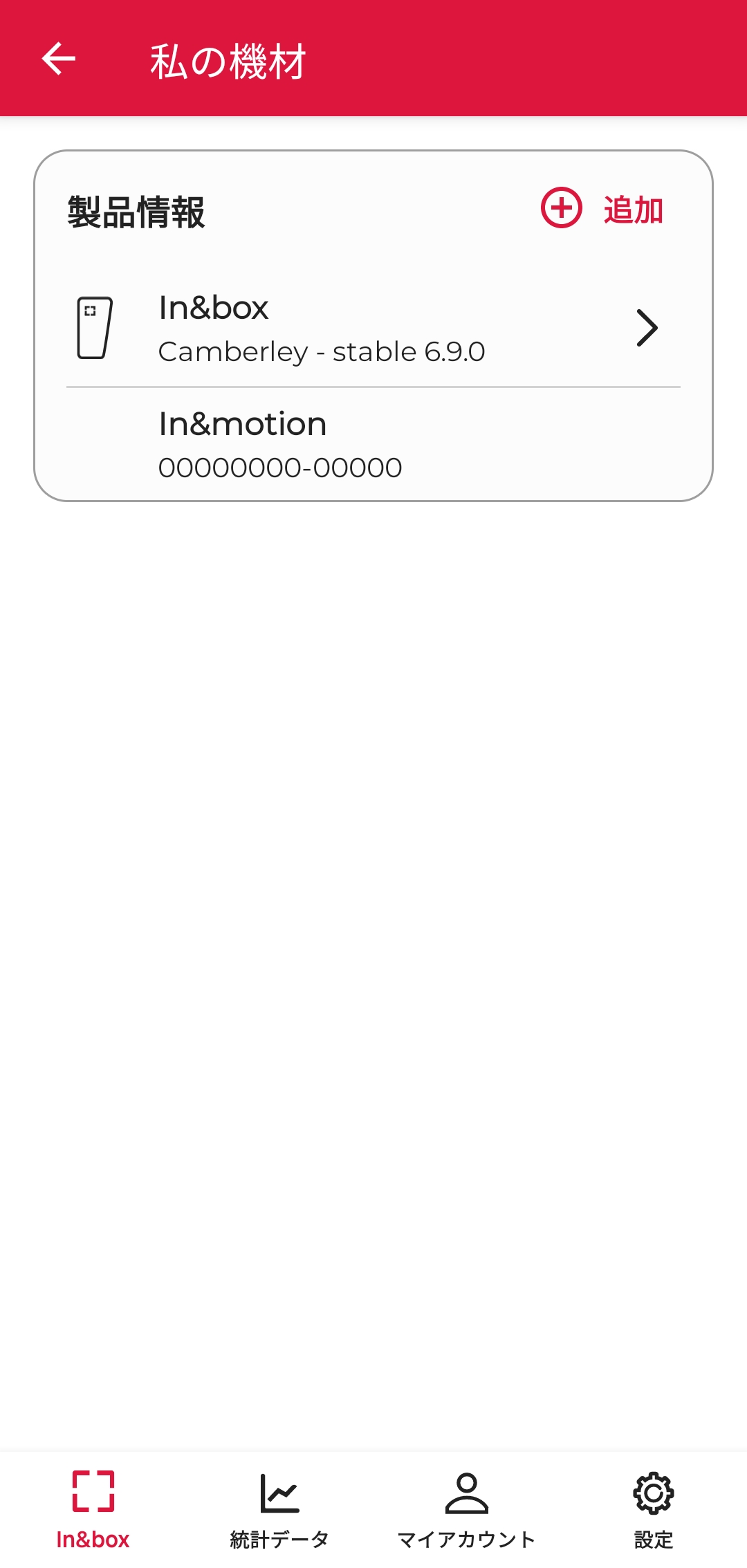Switch to the In&box tab
The height and width of the screenshot is (1568, 747).
[93, 1509]
